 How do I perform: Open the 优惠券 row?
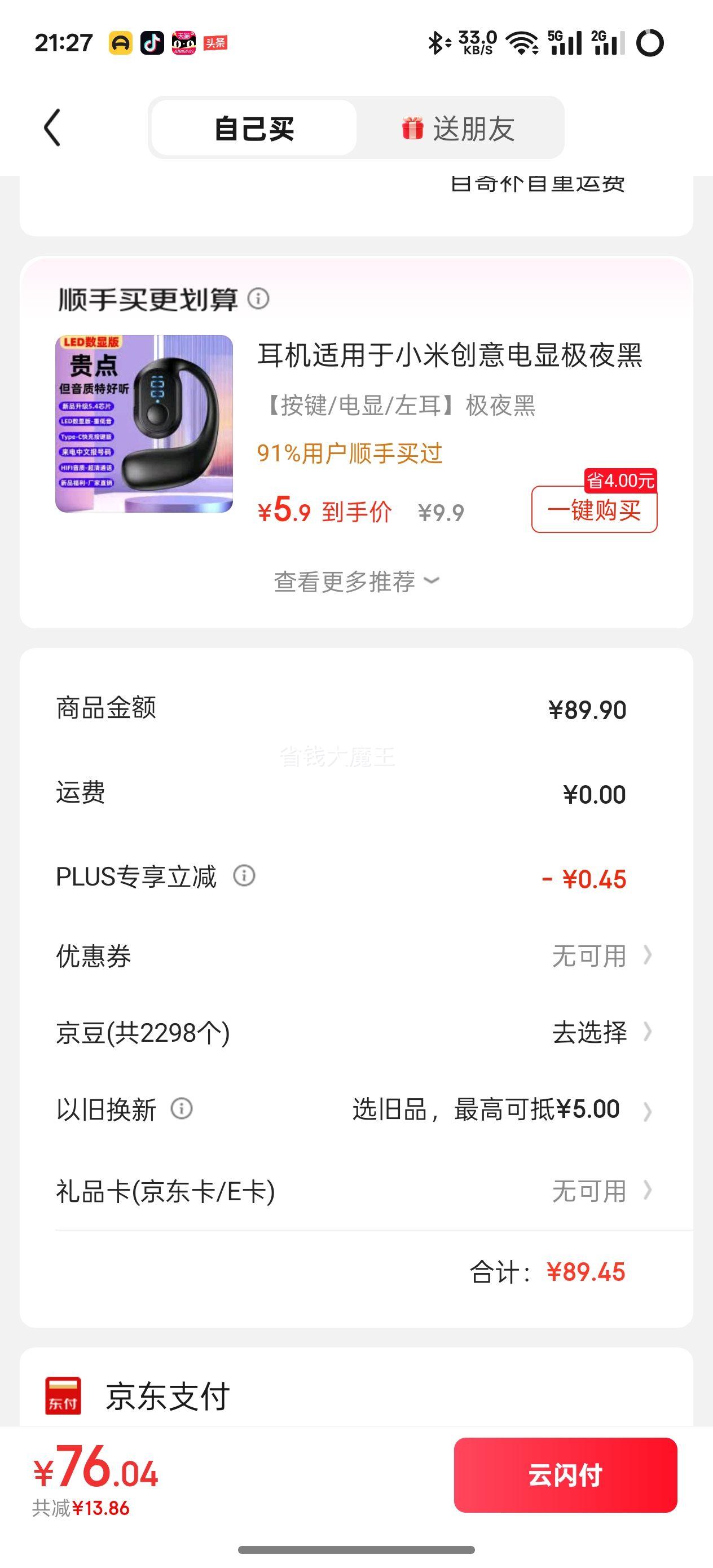356,955
